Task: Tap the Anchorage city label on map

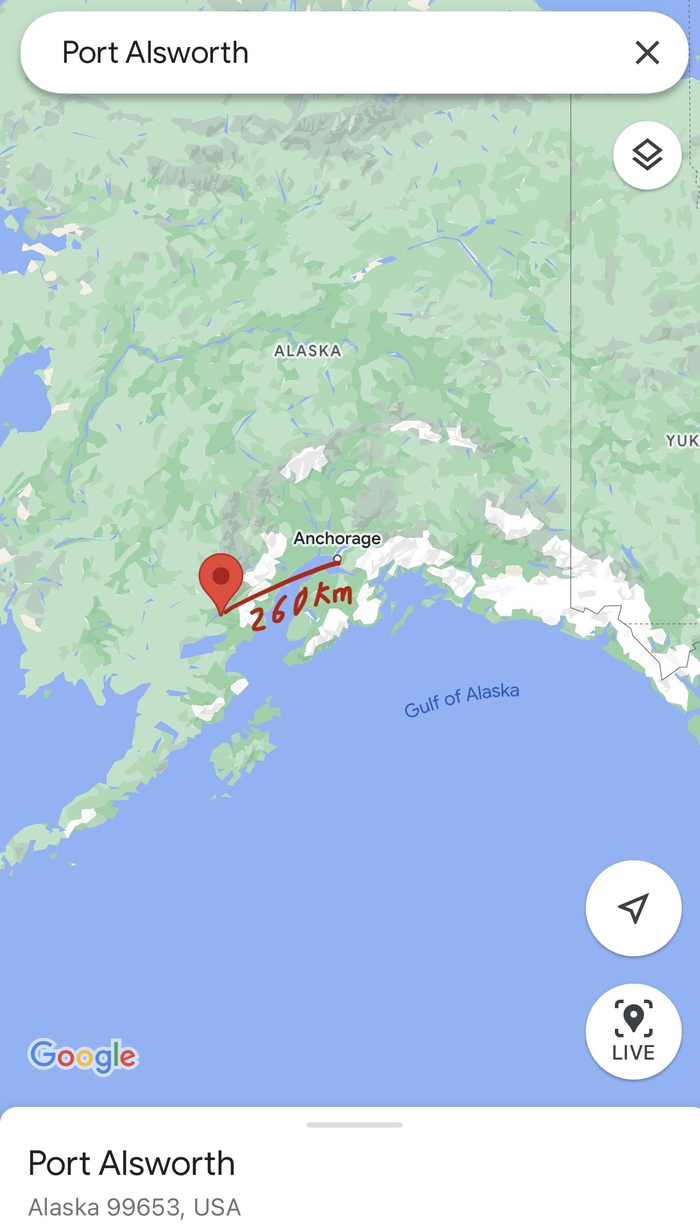Action: [x=337, y=539]
